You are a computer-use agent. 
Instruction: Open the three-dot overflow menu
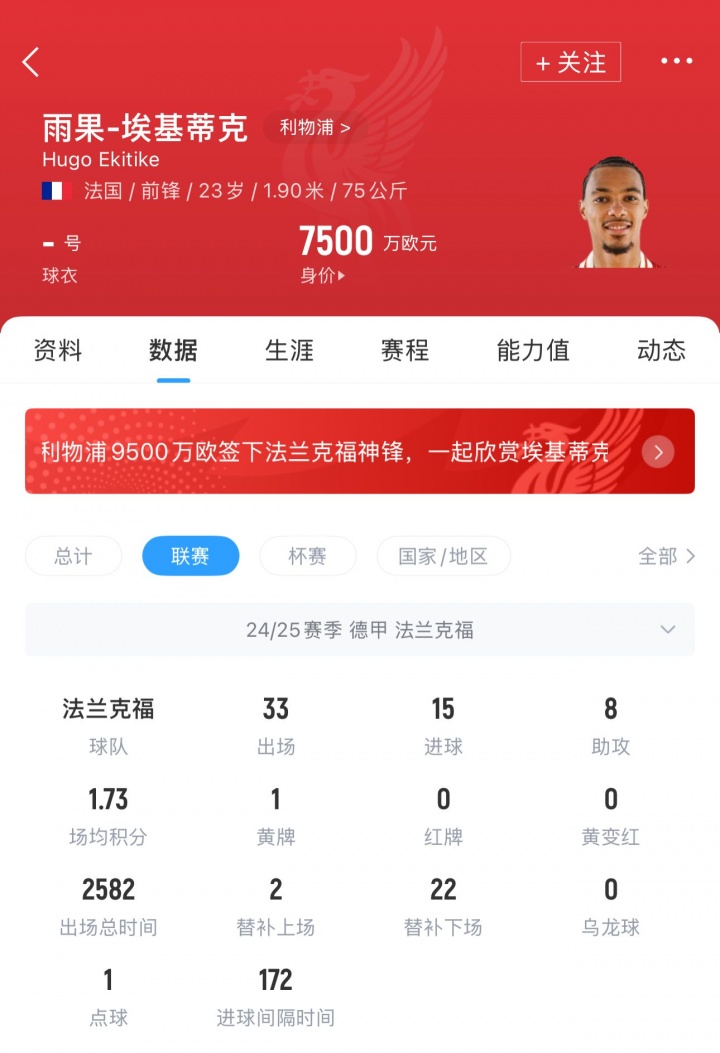676,62
